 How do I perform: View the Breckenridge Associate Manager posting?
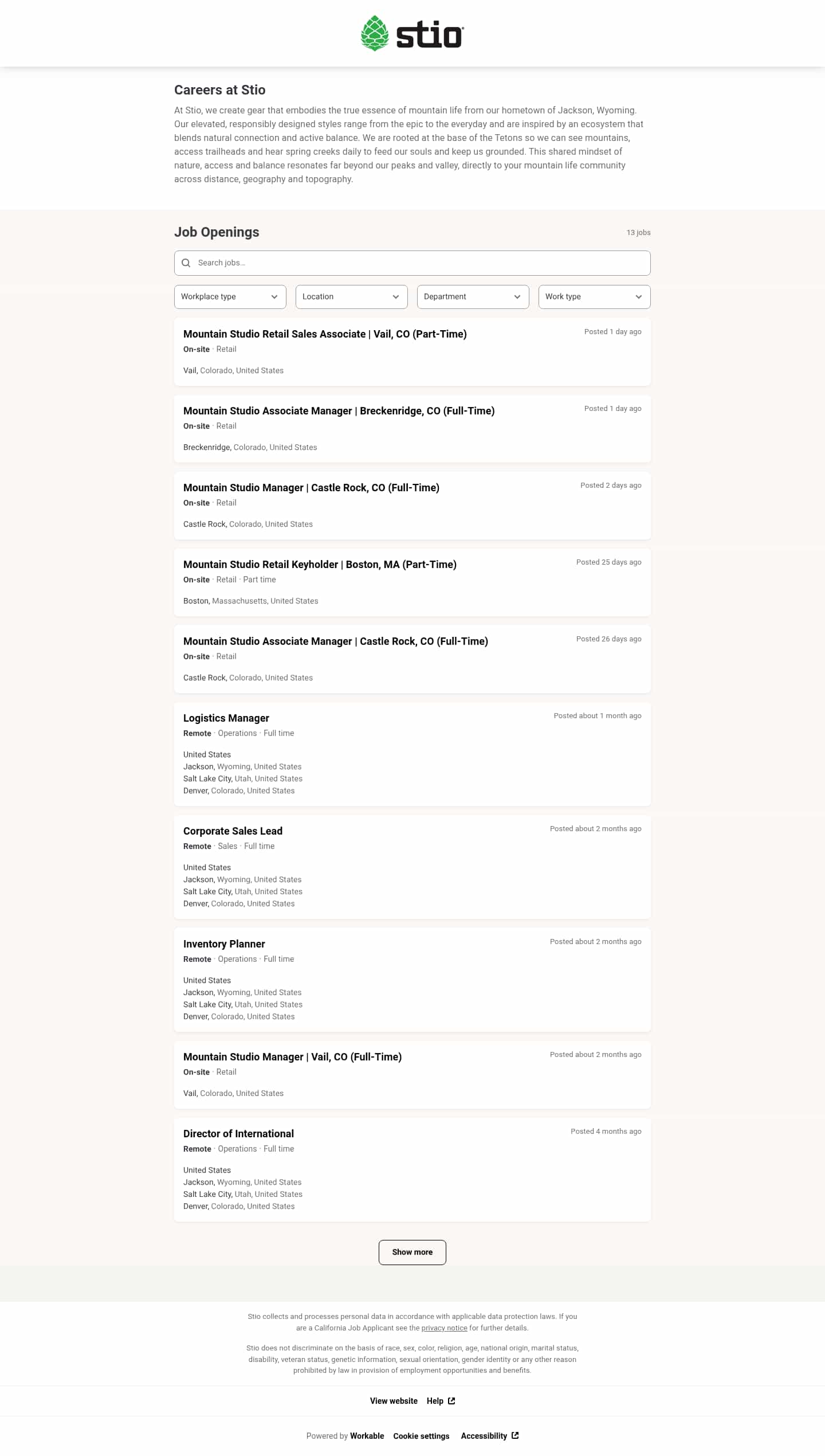pyautogui.click(x=339, y=411)
